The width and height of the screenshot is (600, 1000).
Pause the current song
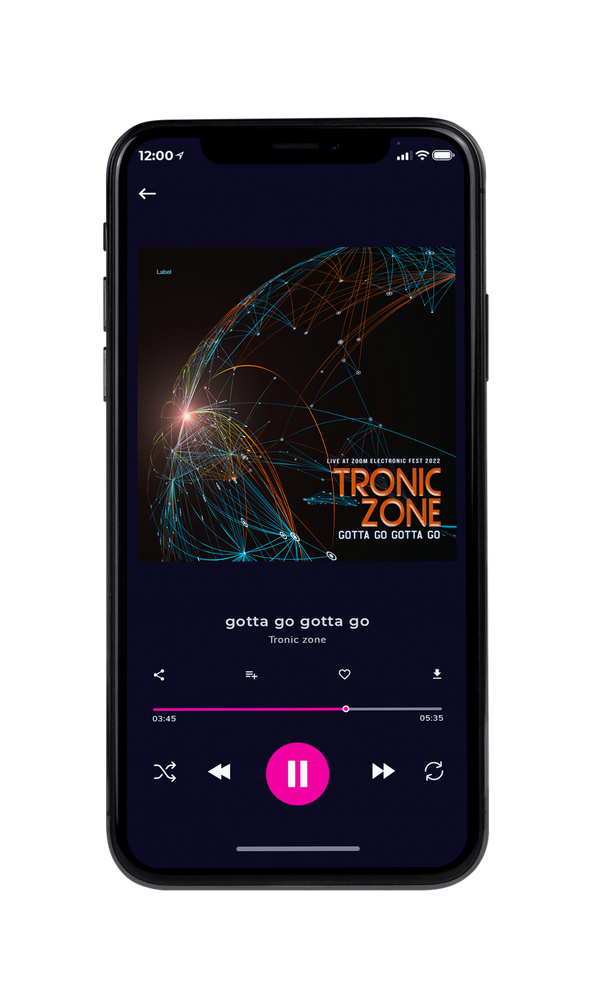[x=297, y=774]
